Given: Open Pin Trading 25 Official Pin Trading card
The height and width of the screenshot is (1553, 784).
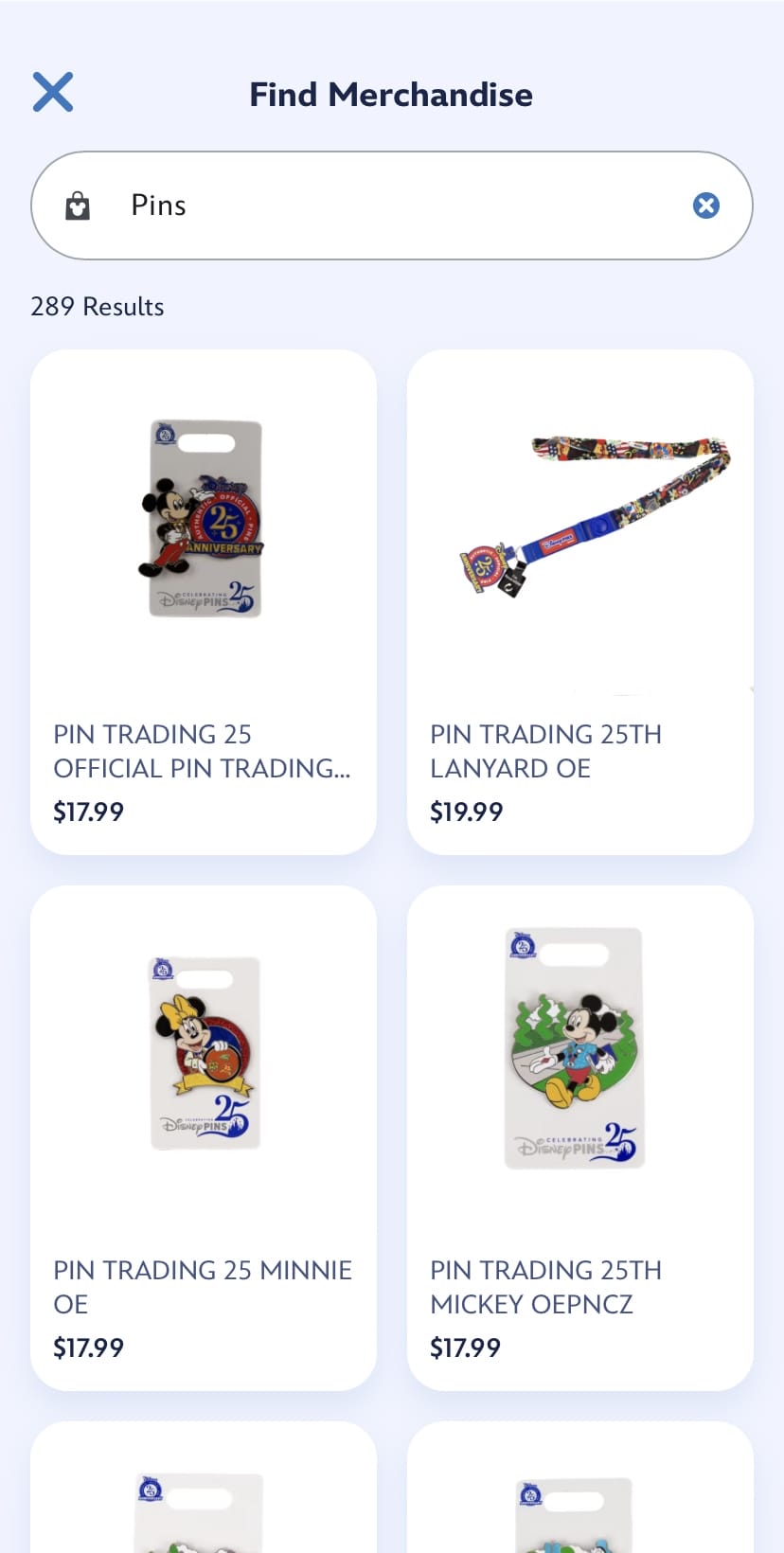Looking at the screenshot, I should [204, 601].
